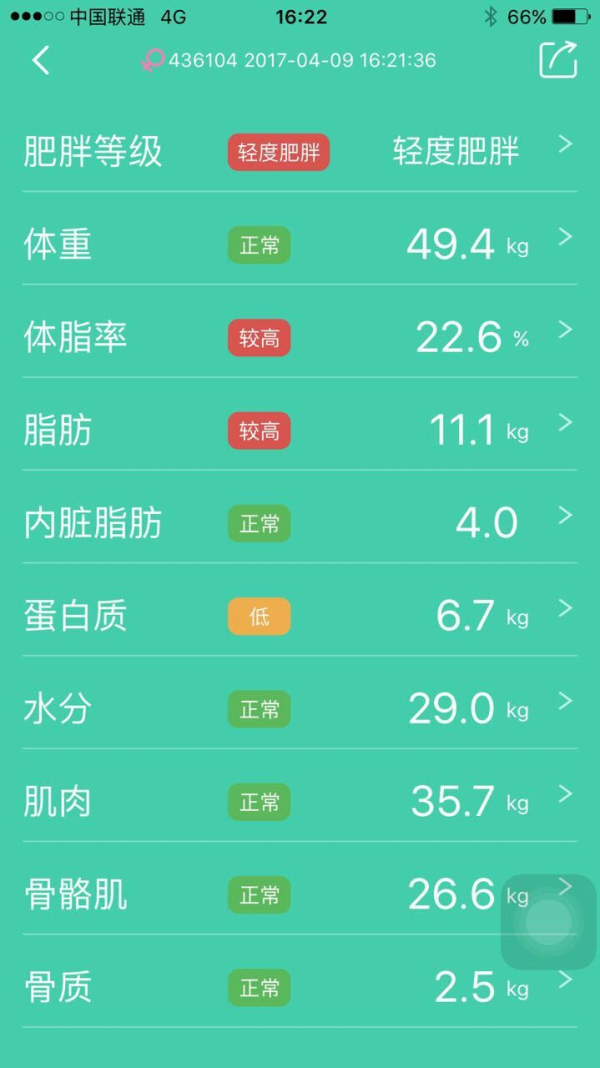Open the 骨质 2.5 kg row
The image size is (600, 1068).
point(300,988)
